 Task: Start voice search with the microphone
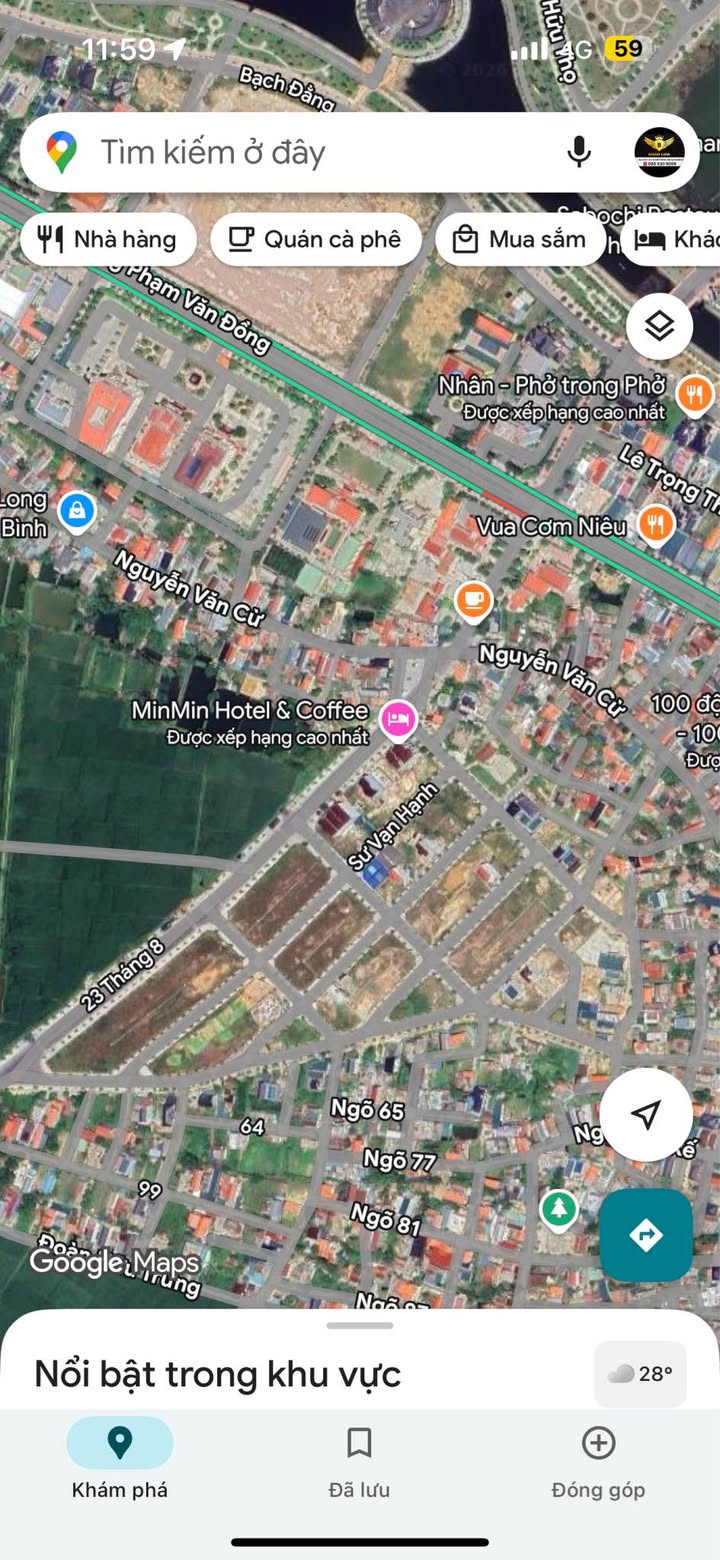[x=578, y=152]
